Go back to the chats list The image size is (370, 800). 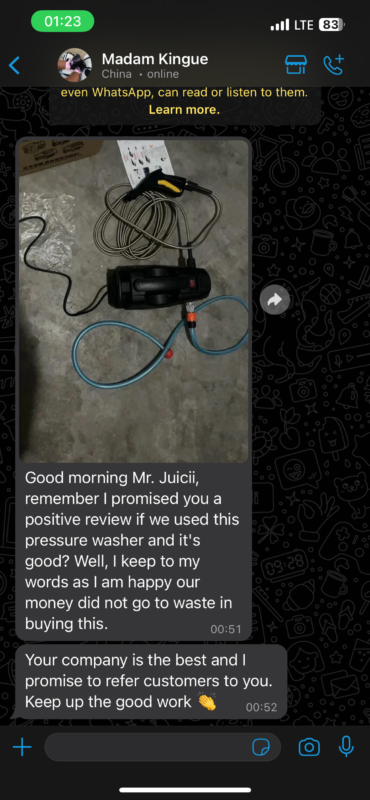tap(15, 65)
